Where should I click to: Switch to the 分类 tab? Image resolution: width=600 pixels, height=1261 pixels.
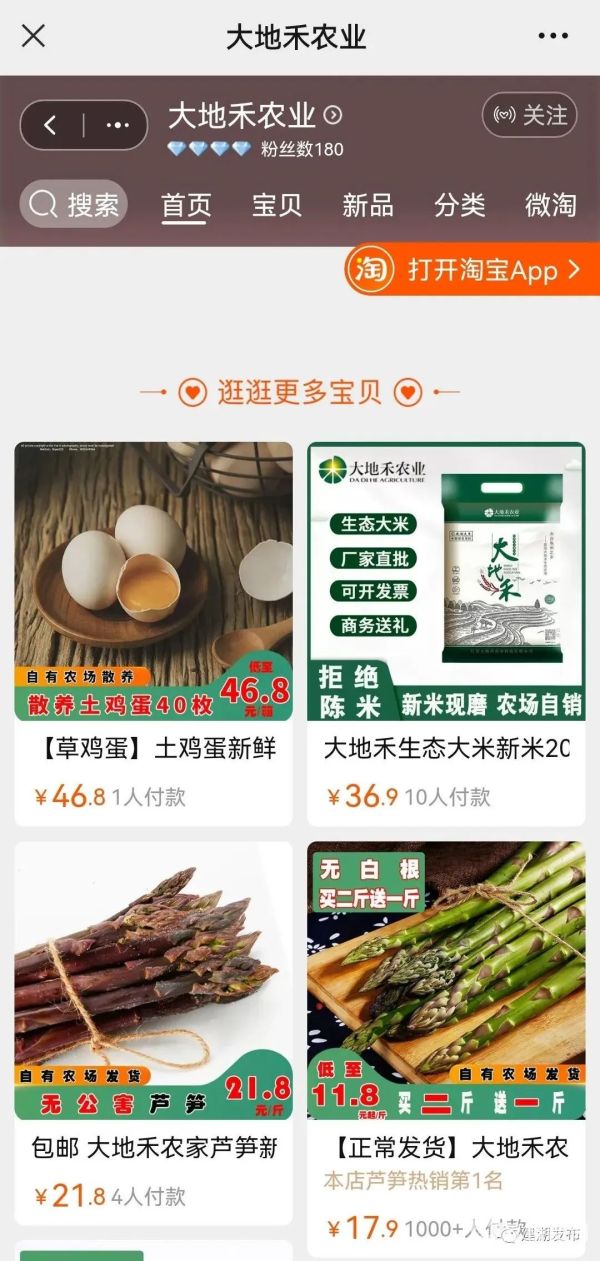point(460,205)
